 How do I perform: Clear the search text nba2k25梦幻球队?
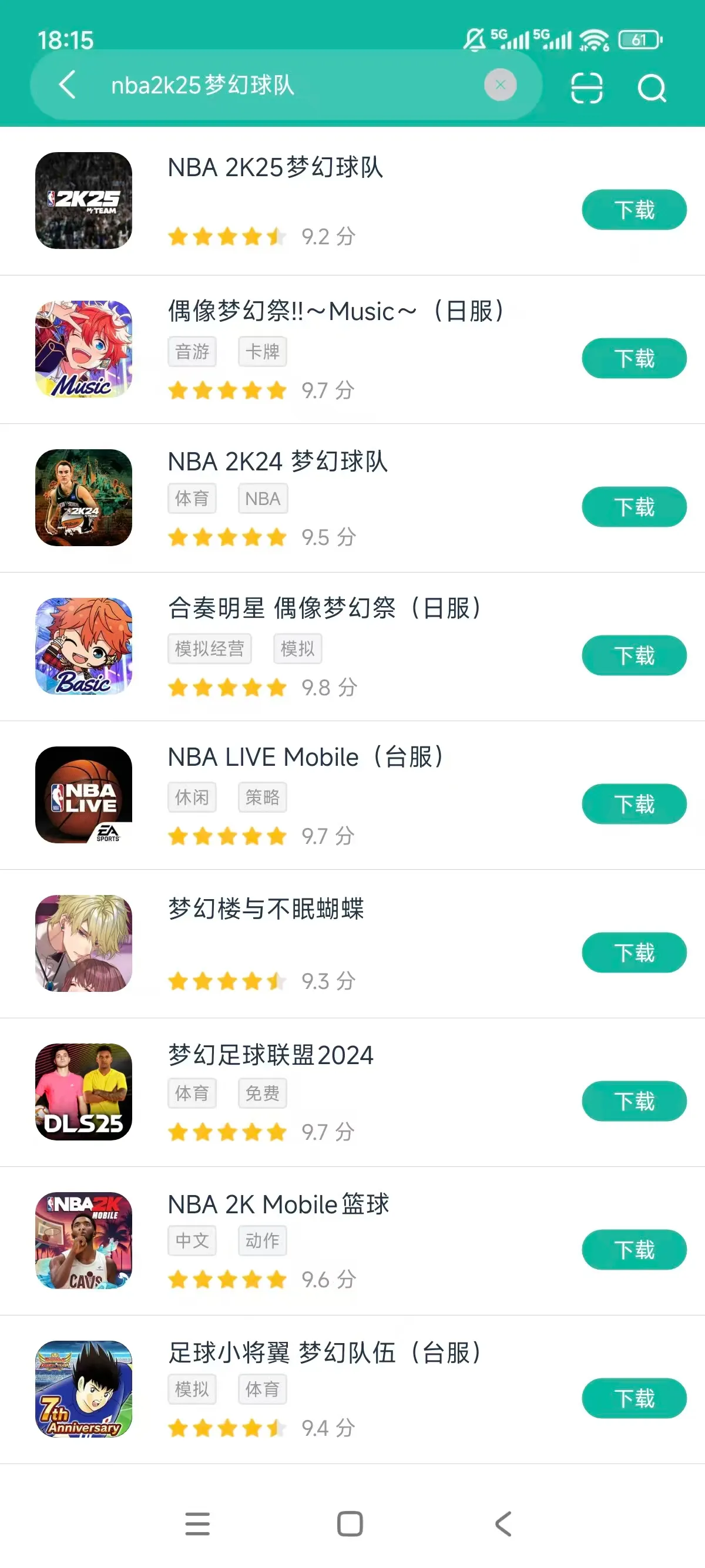(500, 85)
